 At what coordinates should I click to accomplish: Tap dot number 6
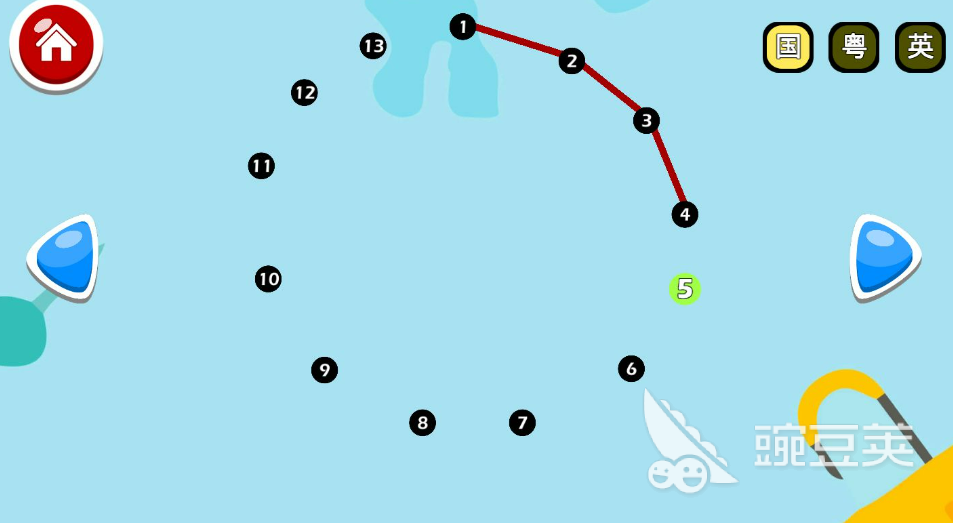[631, 369]
